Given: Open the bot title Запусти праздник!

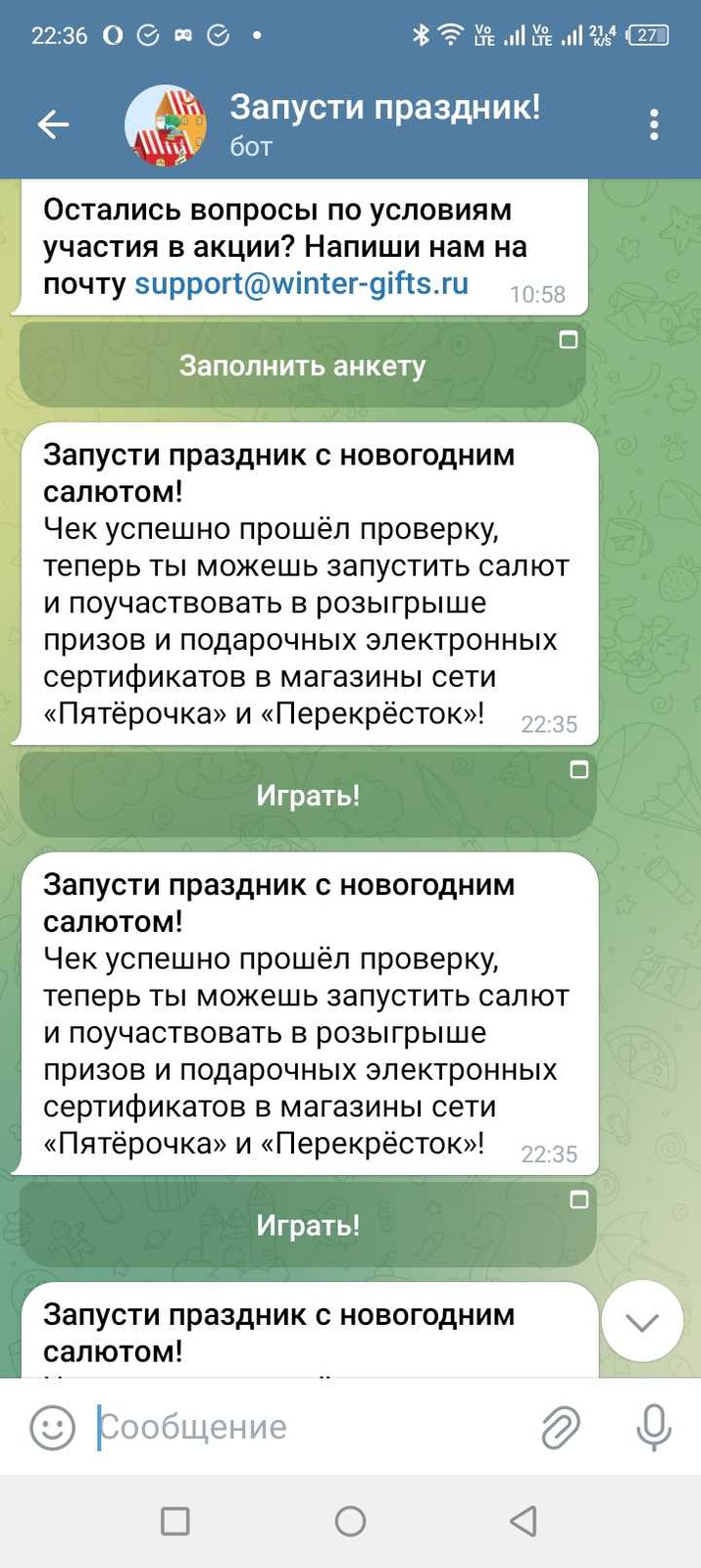Looking at the screenshot, I should coord(384,108).
